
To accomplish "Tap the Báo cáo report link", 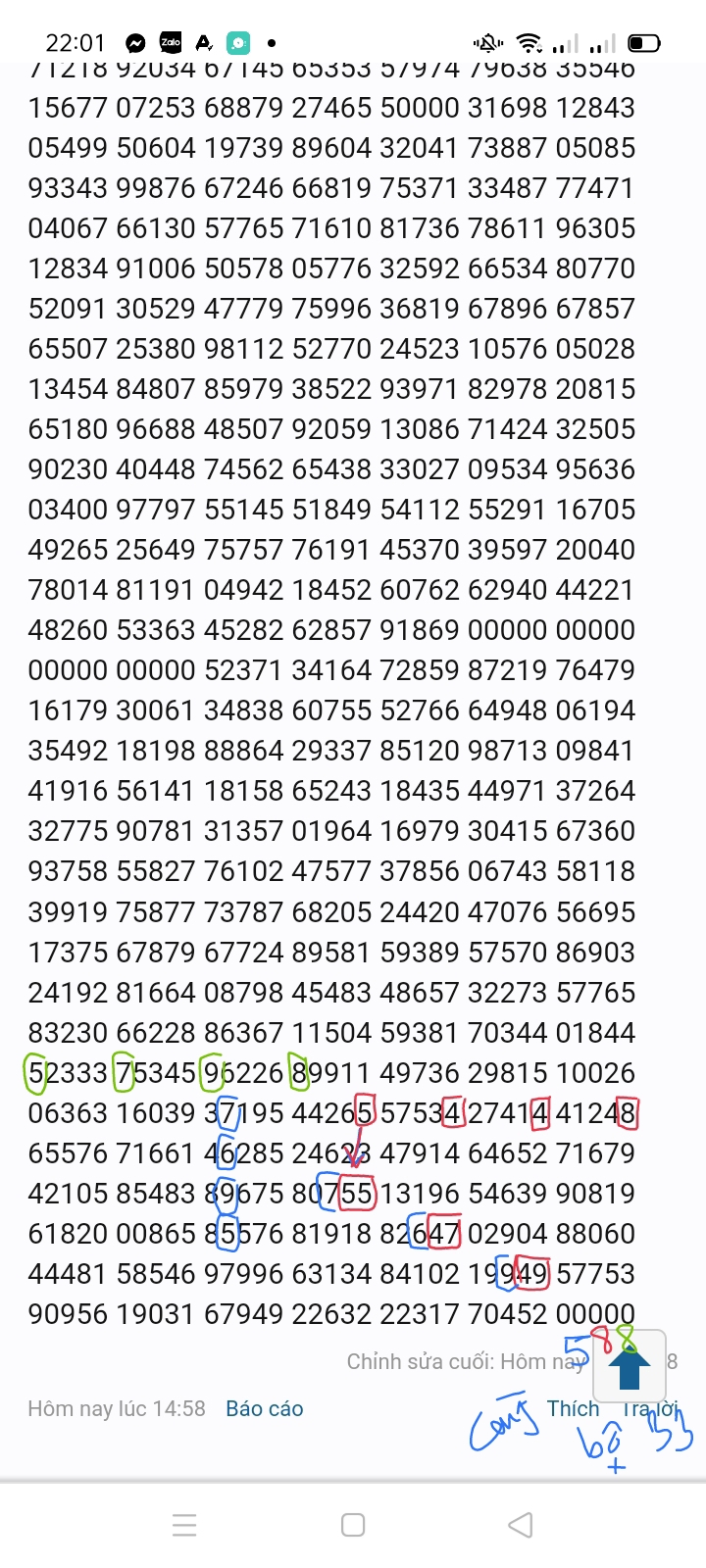I will pos(264,1409).
